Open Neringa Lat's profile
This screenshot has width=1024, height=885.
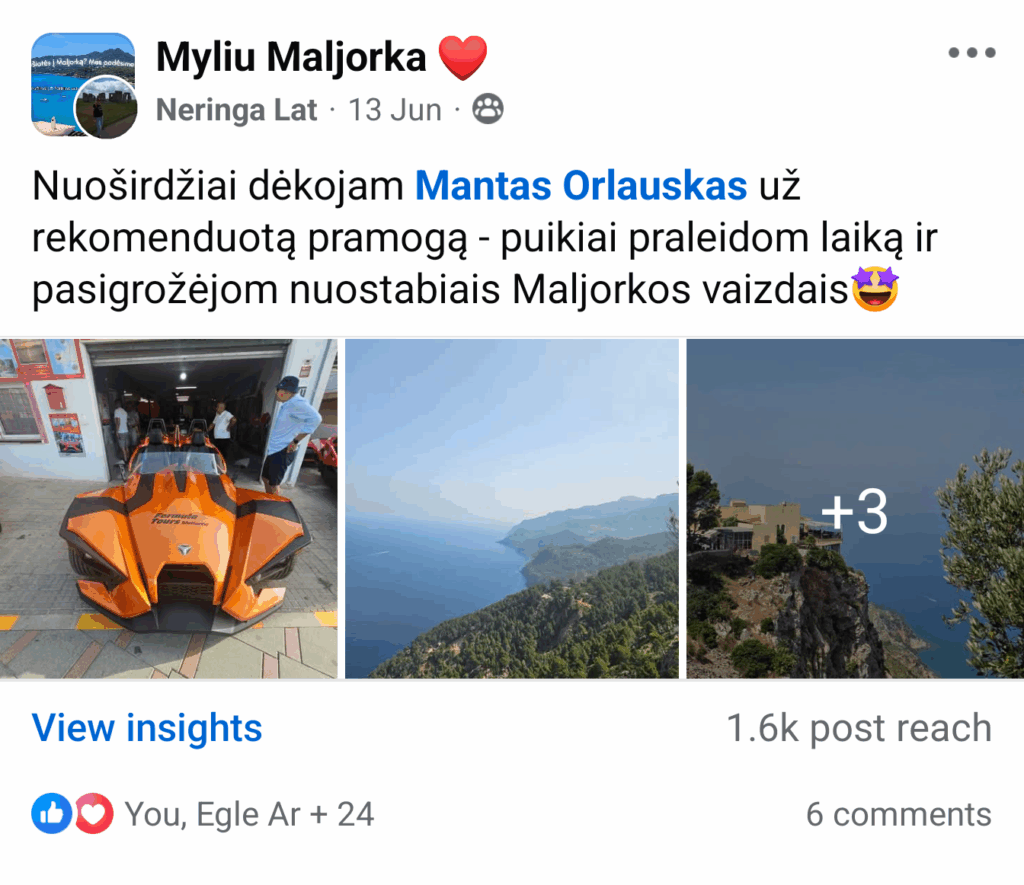click(x=236, y=110)
